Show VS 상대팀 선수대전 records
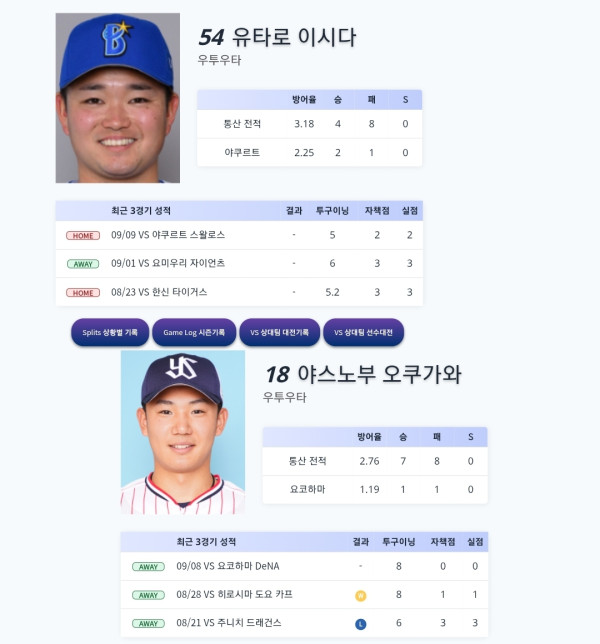The height and width of the screenshot is (644, 600). click(x=363, y=332)
